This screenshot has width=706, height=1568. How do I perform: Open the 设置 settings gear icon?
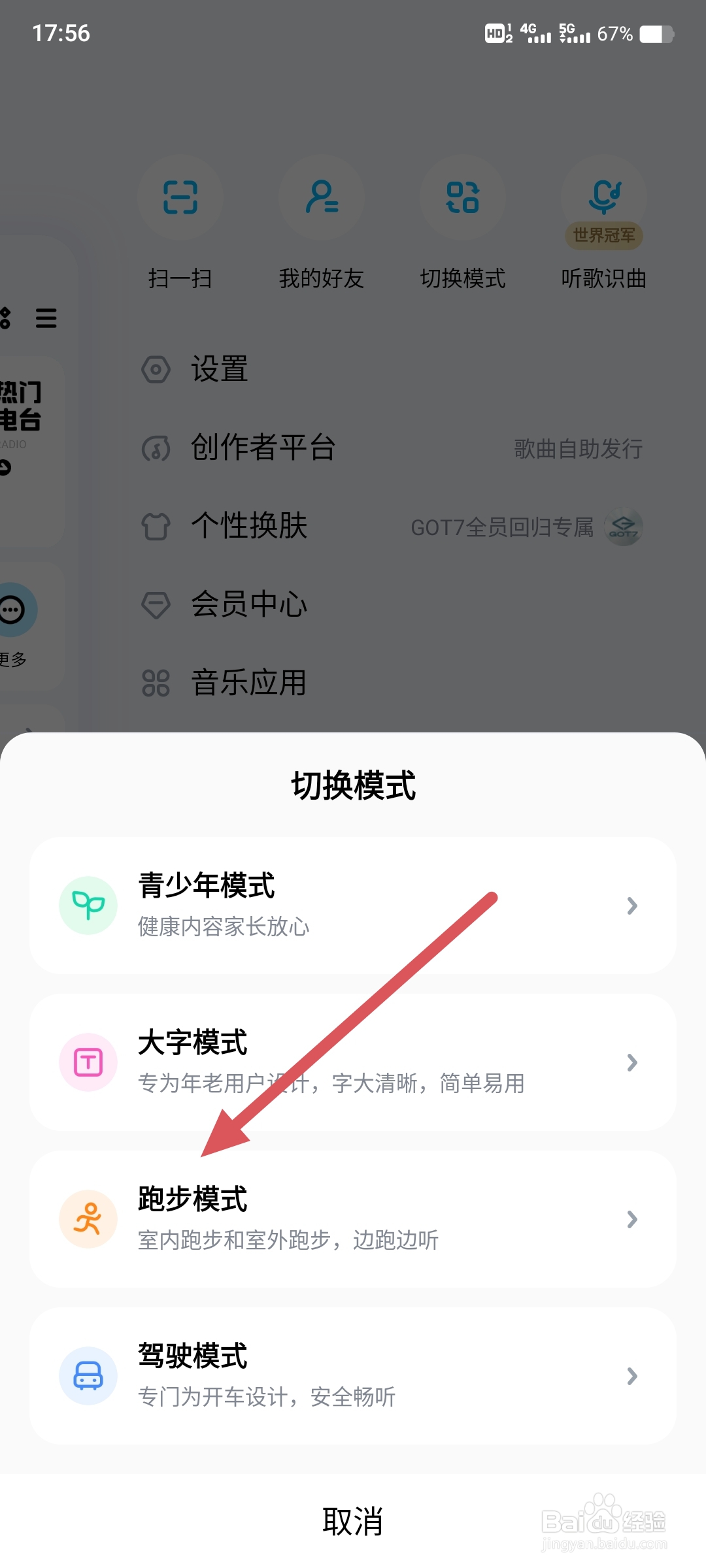point(156,370)
